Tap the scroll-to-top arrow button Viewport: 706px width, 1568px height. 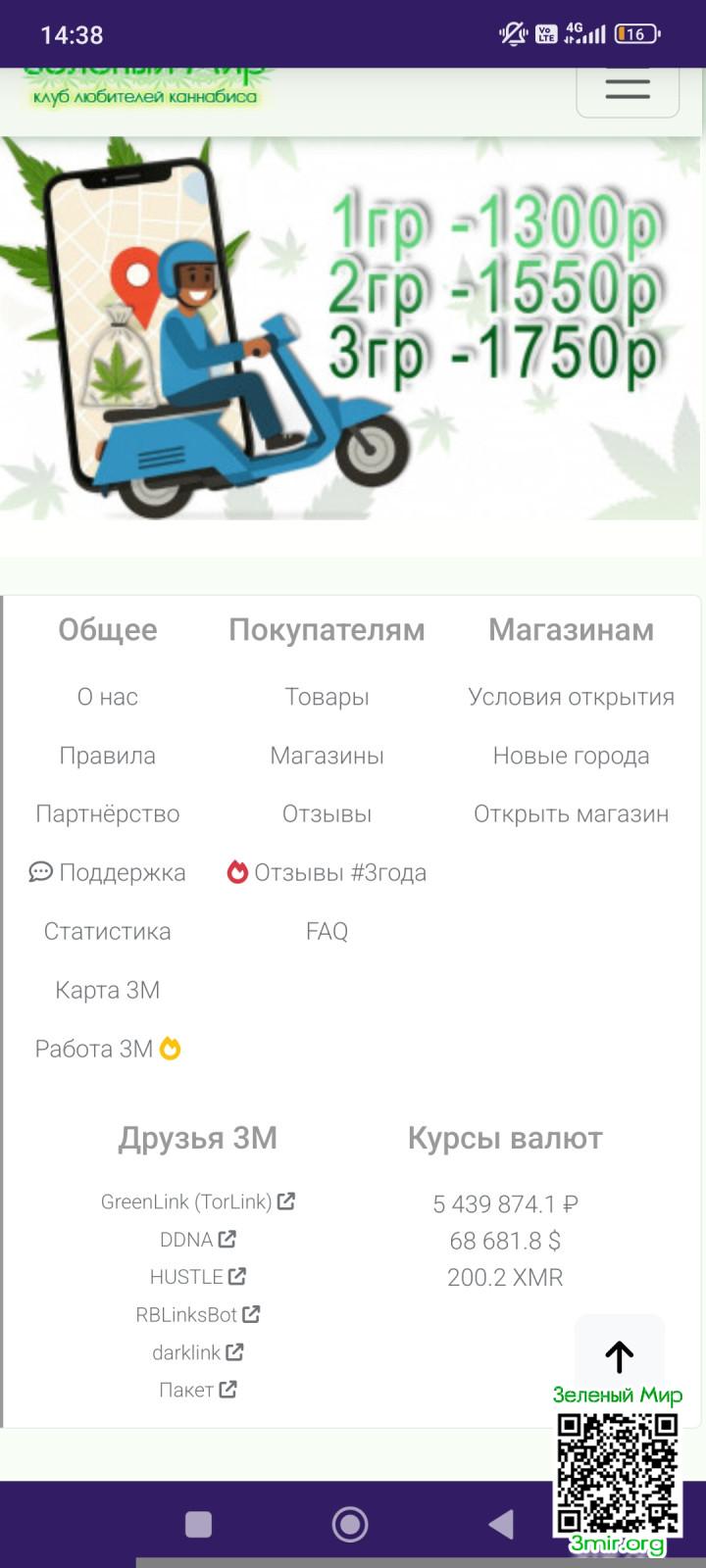pyautogui.click(x=619, y=1356)
